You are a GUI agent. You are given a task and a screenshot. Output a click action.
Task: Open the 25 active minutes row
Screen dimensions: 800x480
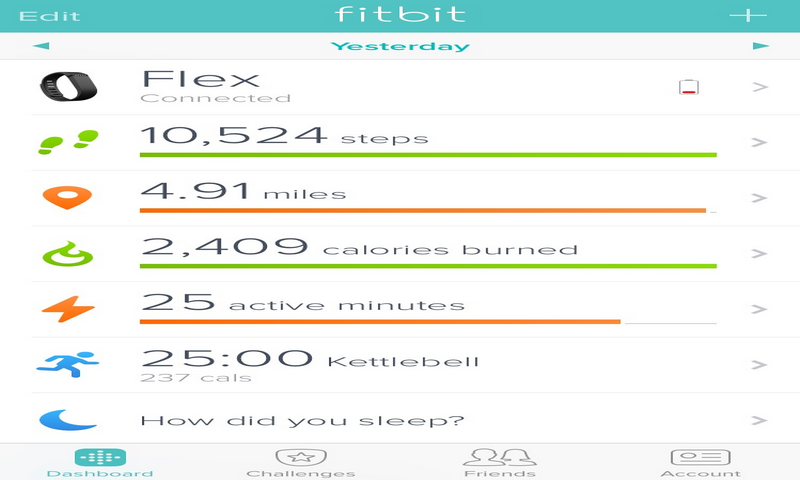point(400,308)
